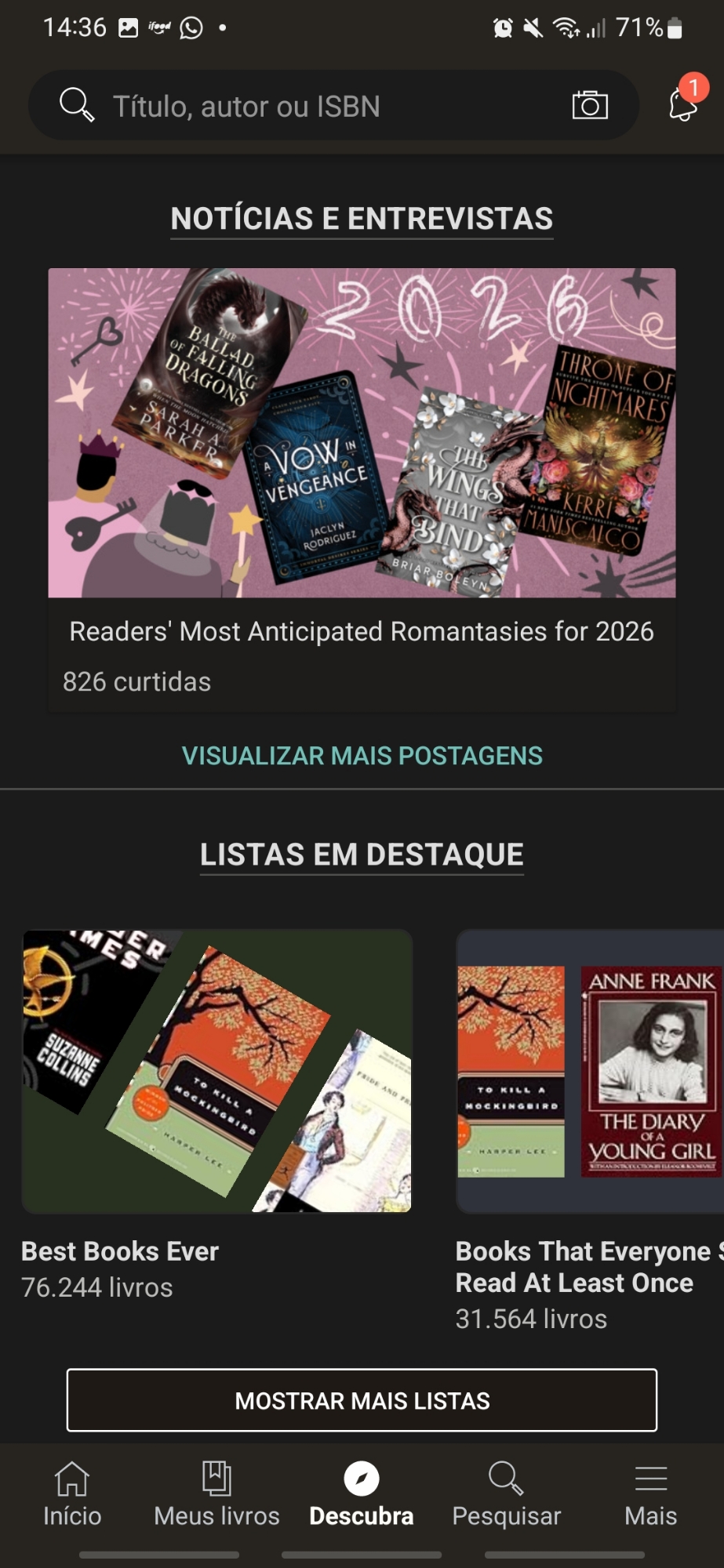Open the Mais menu tab
This screenshot has width=724, height=1568.
point(650,1494)
